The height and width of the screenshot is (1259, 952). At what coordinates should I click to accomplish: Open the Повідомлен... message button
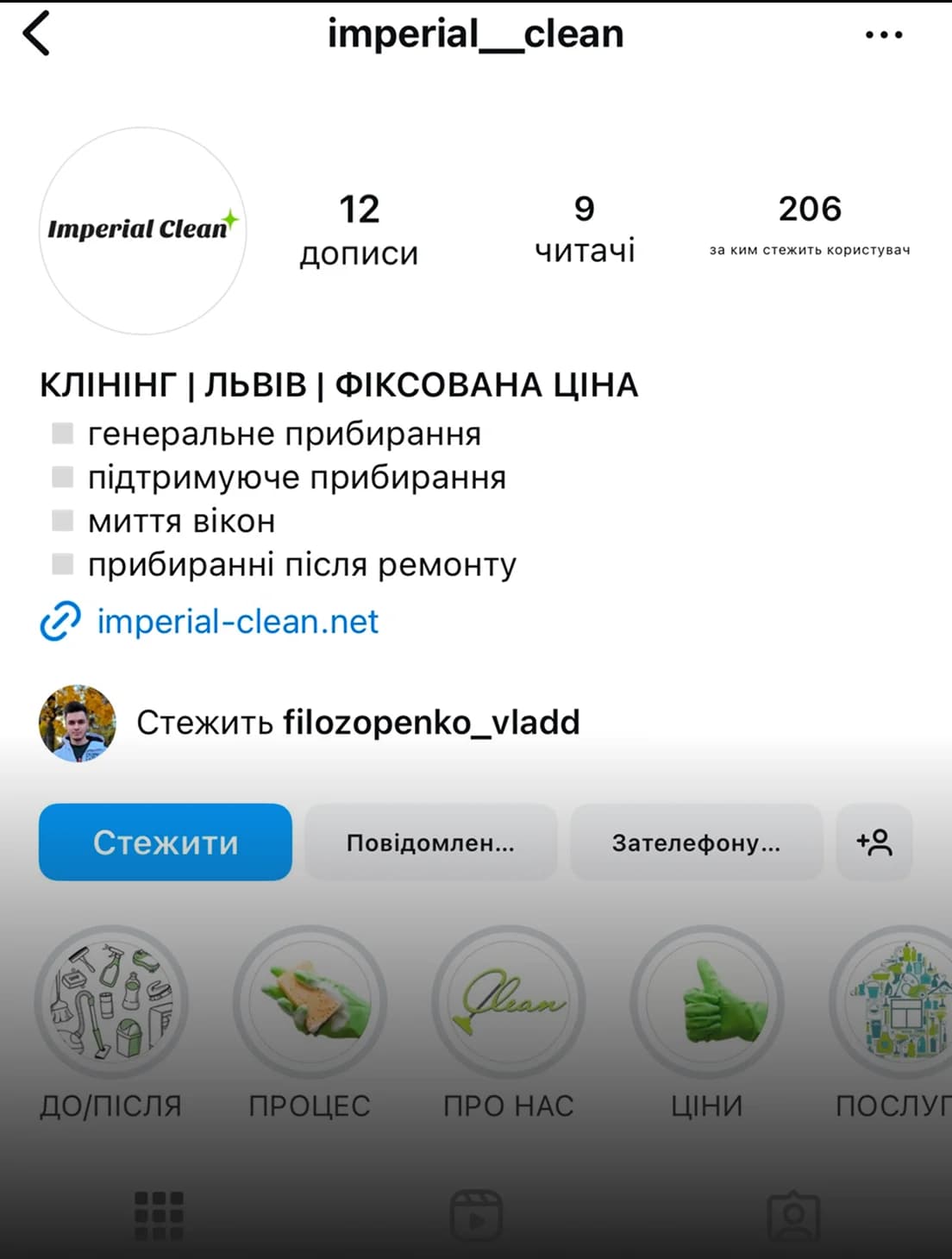coord(430,842)
